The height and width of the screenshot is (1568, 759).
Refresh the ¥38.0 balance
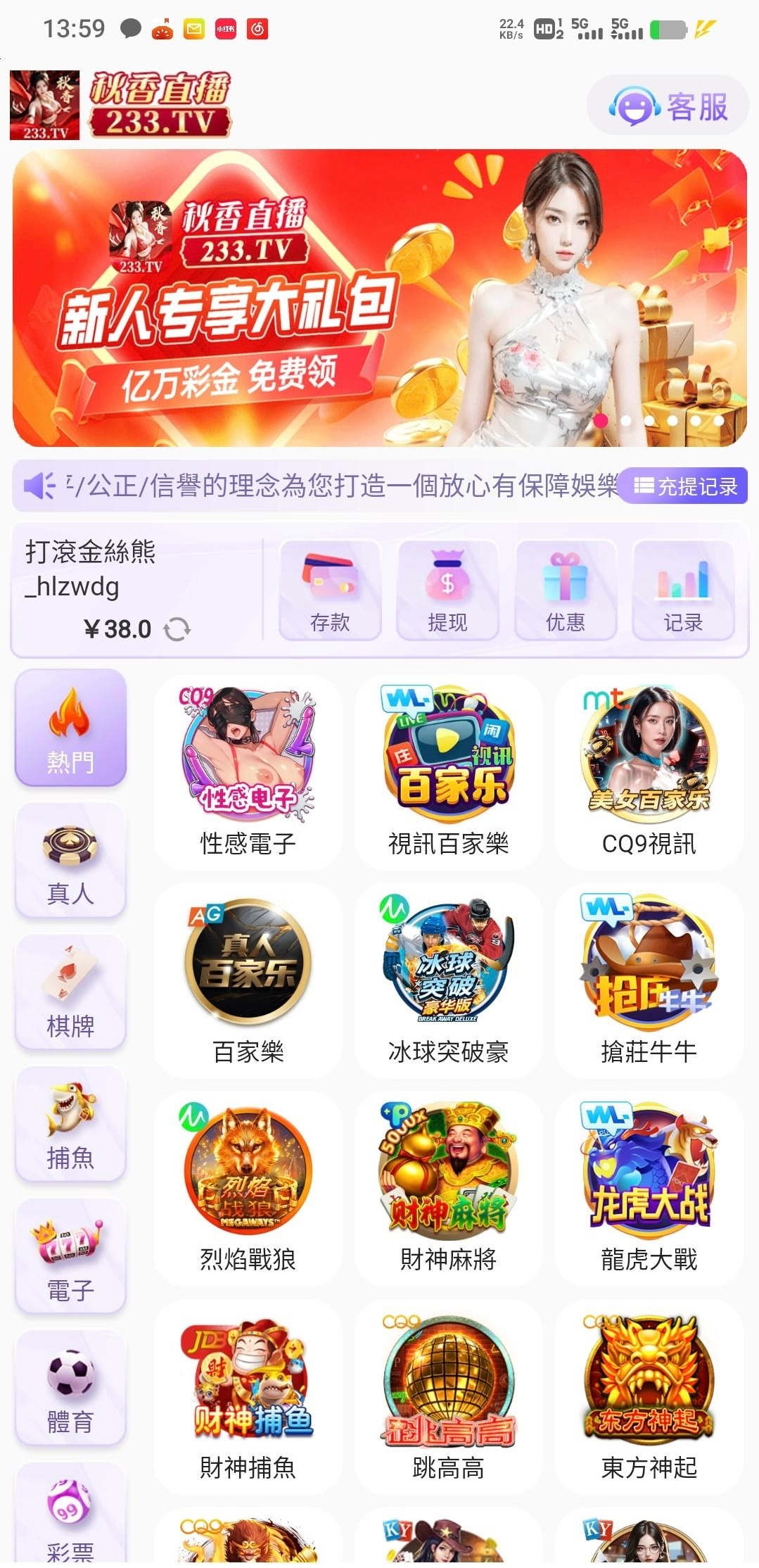pos(177,629)
